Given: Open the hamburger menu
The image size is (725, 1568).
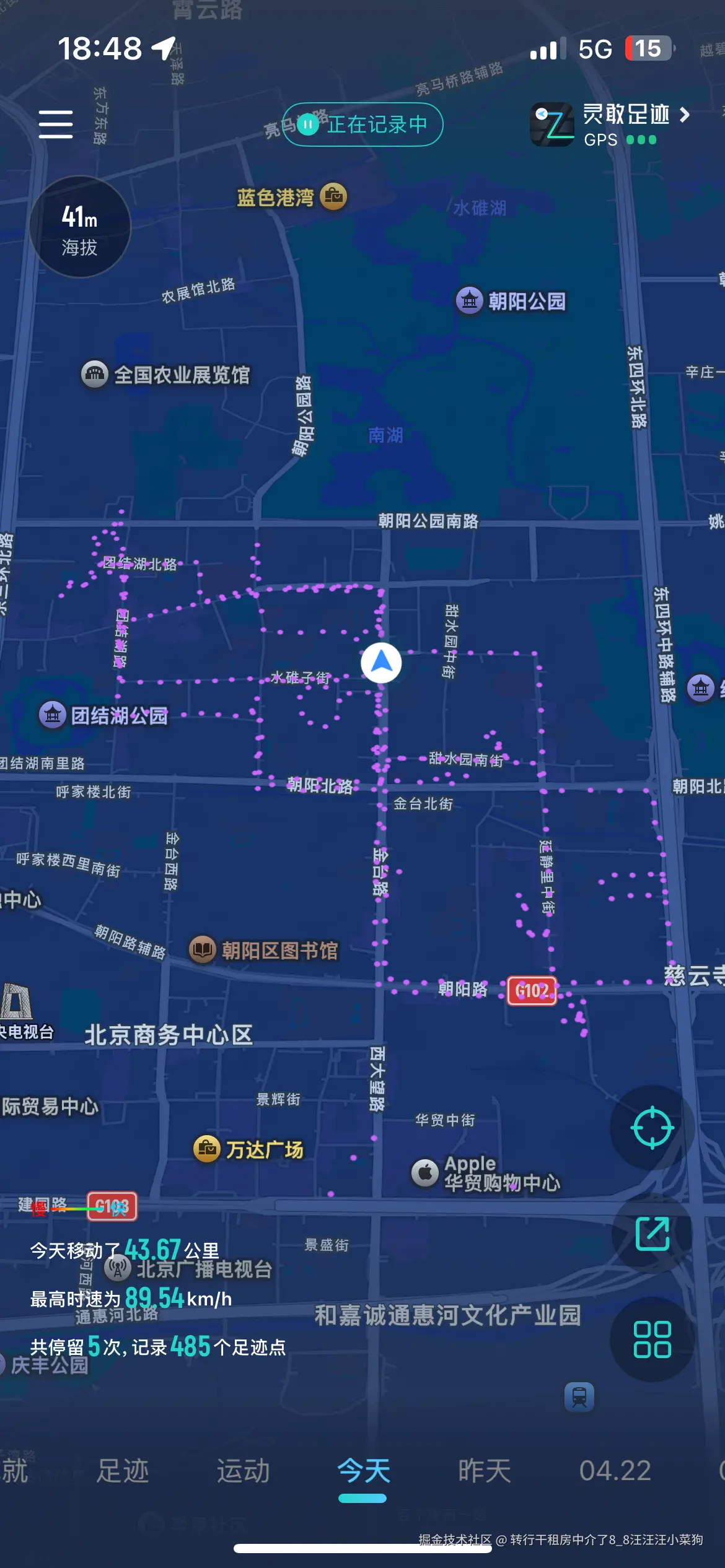Looking at the screenshot, I should 55,124.
